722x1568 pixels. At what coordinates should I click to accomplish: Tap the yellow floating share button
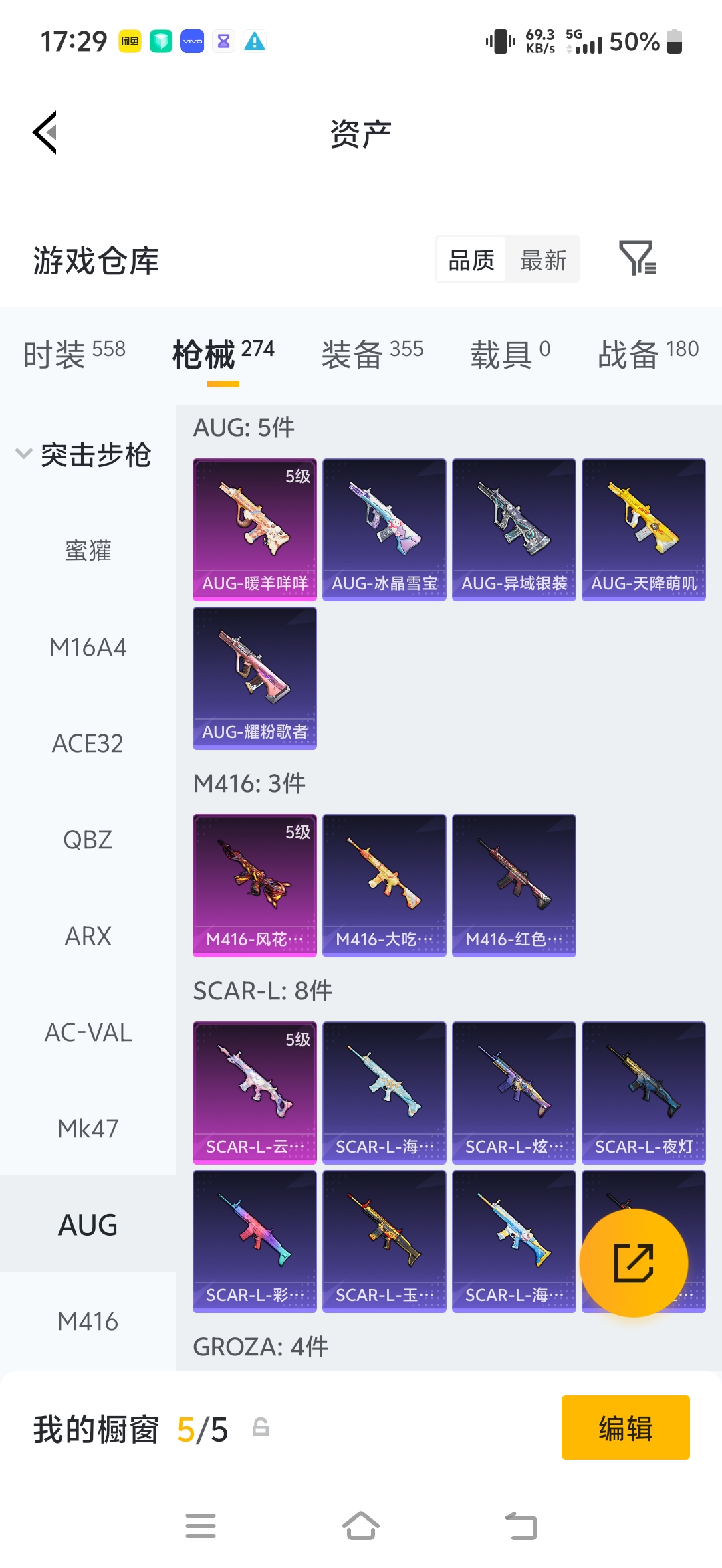click(x=634, y=1263)
